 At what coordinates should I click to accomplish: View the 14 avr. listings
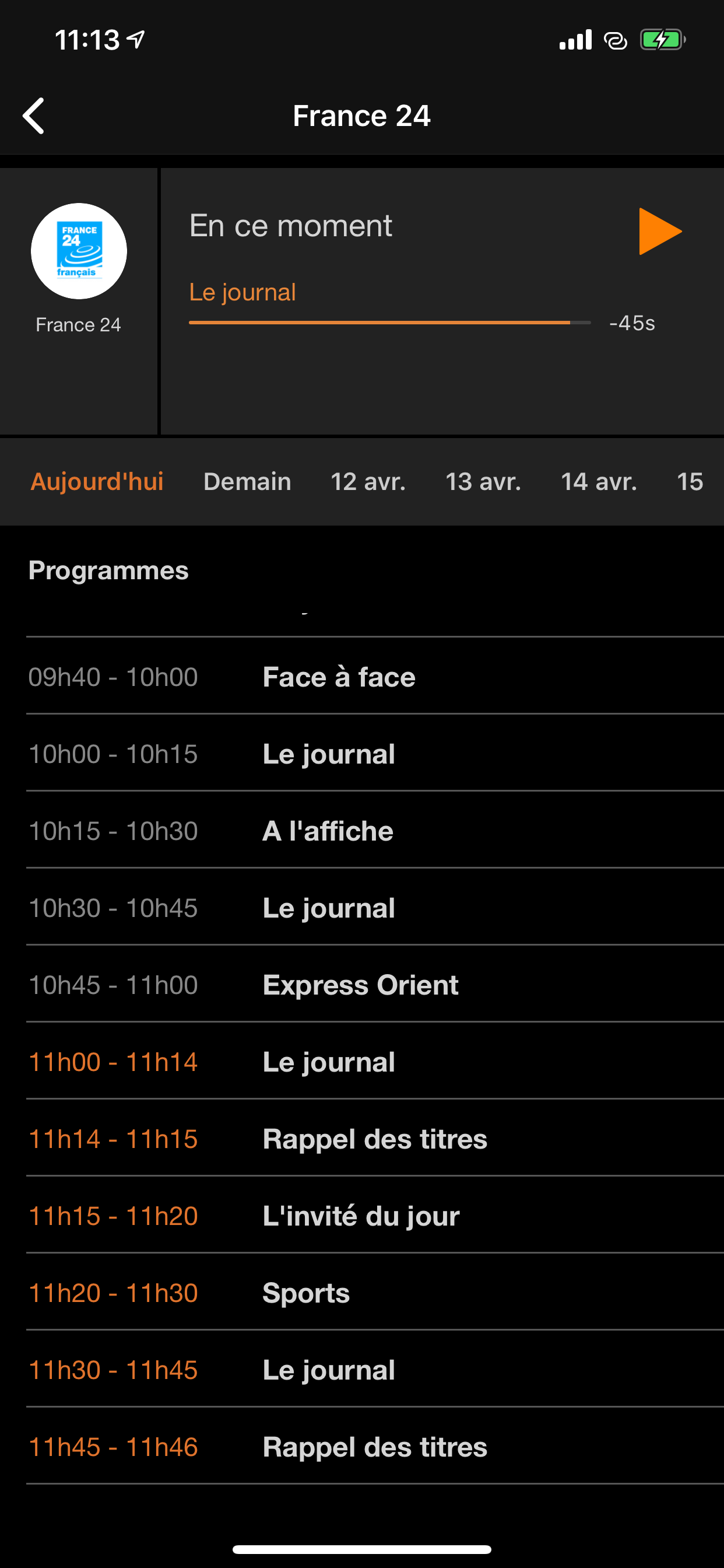[x=599, y=481]
